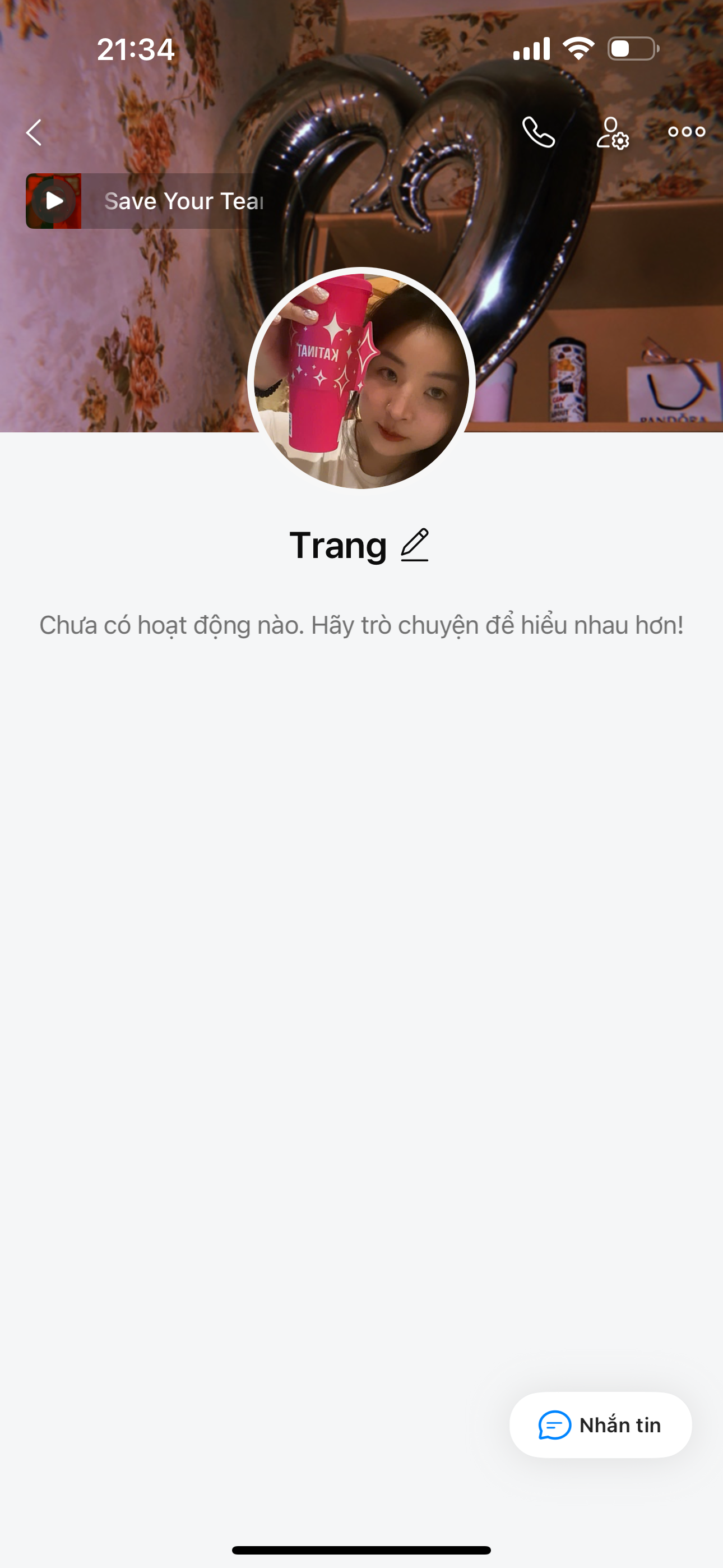Tap the Nhắn tin message button

[600, 1425]
